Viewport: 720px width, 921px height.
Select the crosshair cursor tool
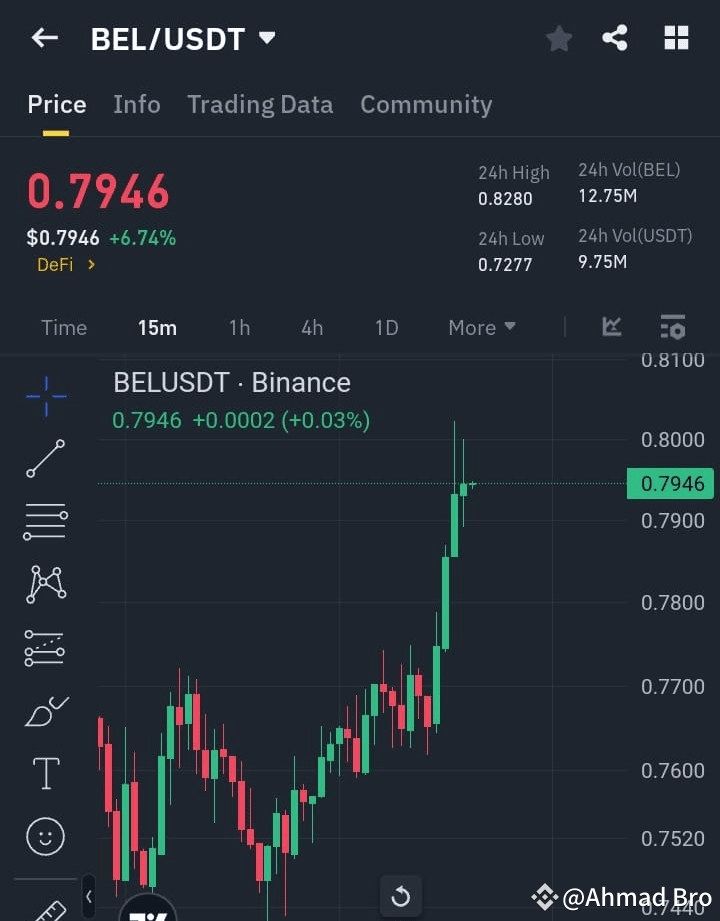tap(44, 397)
